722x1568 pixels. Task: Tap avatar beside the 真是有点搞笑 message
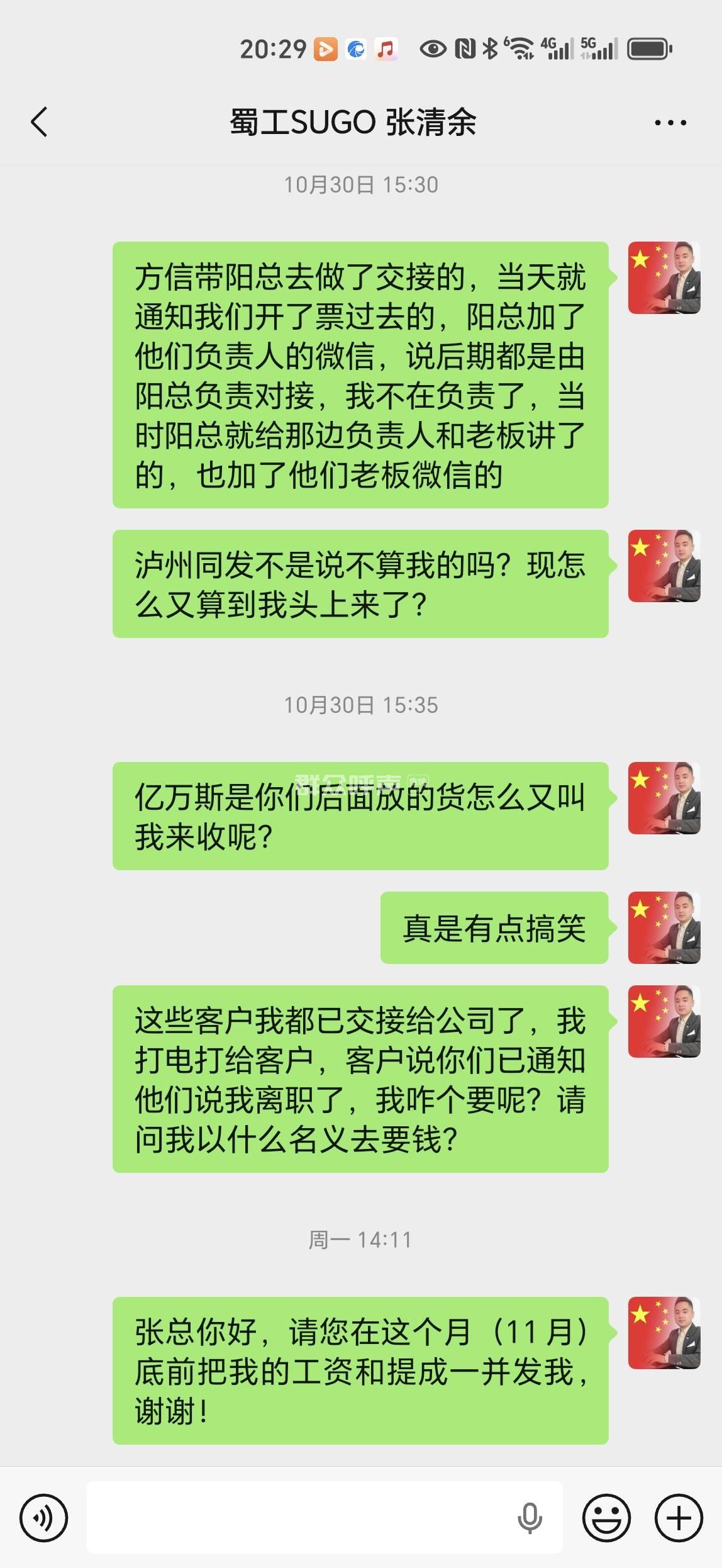[x=664, y=927]
